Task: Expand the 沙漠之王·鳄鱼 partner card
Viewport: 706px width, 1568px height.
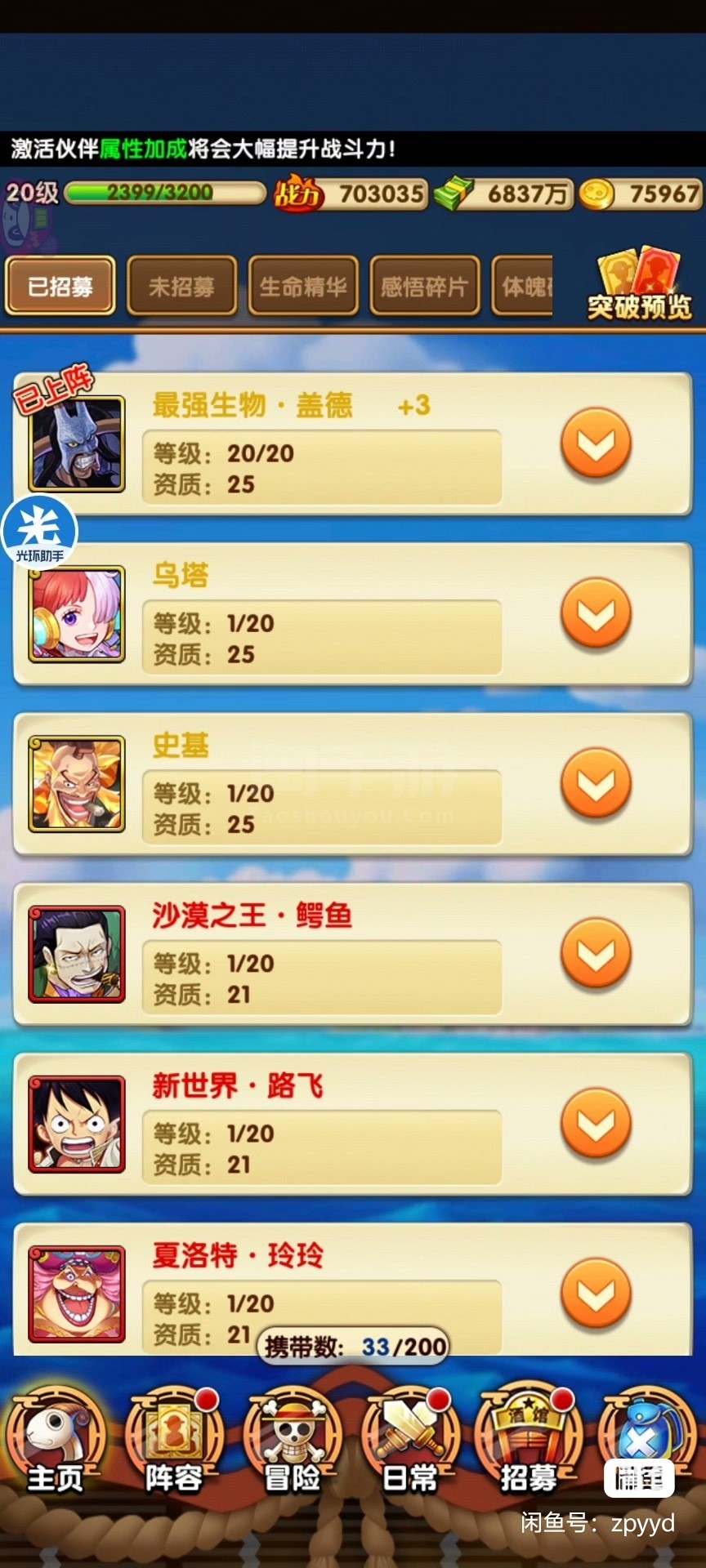Action: [596, 953]
